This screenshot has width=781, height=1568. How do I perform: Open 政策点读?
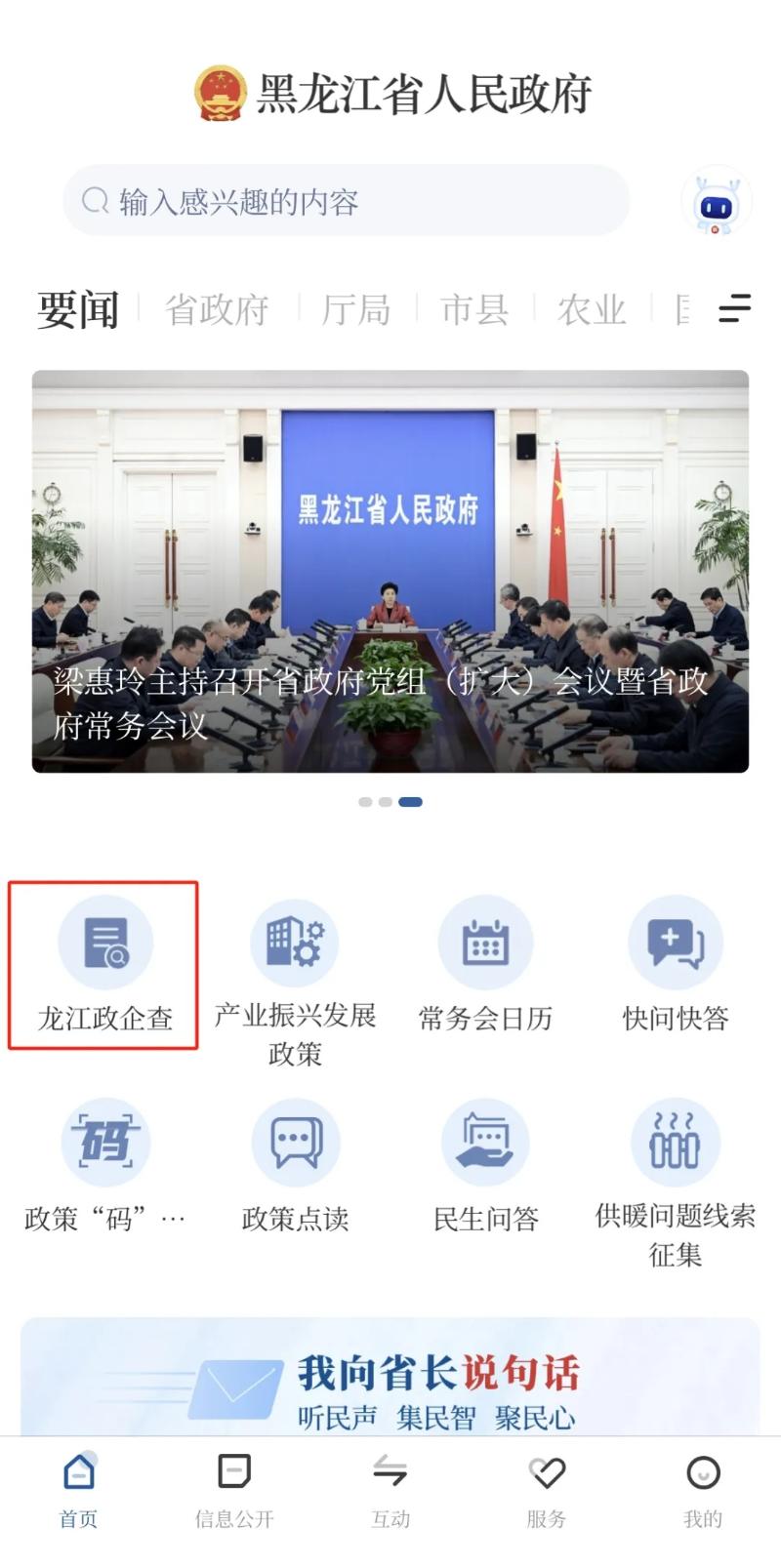(295, 1165)
